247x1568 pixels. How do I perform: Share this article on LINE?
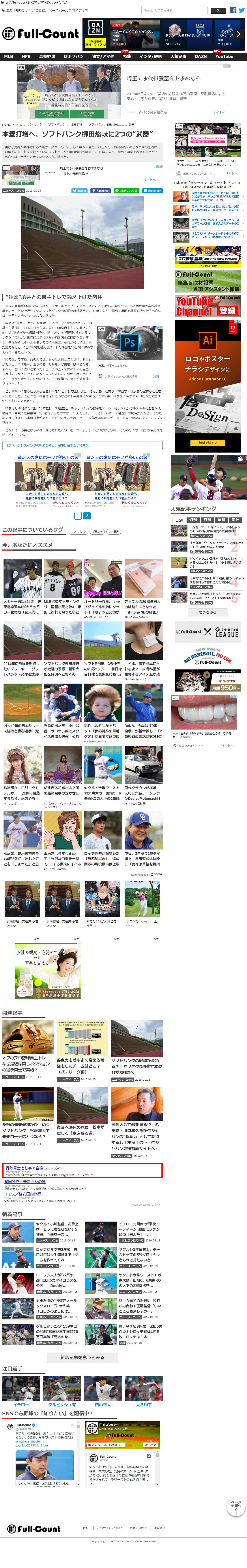(126, 190)
